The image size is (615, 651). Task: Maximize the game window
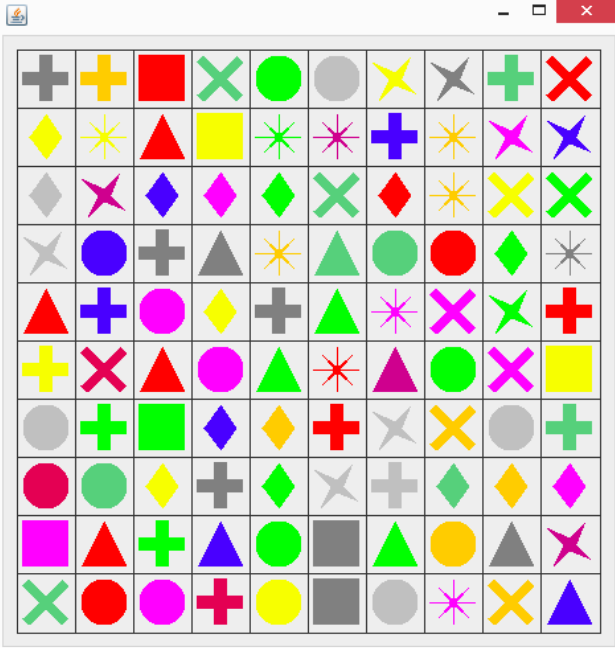coord(539,11)
